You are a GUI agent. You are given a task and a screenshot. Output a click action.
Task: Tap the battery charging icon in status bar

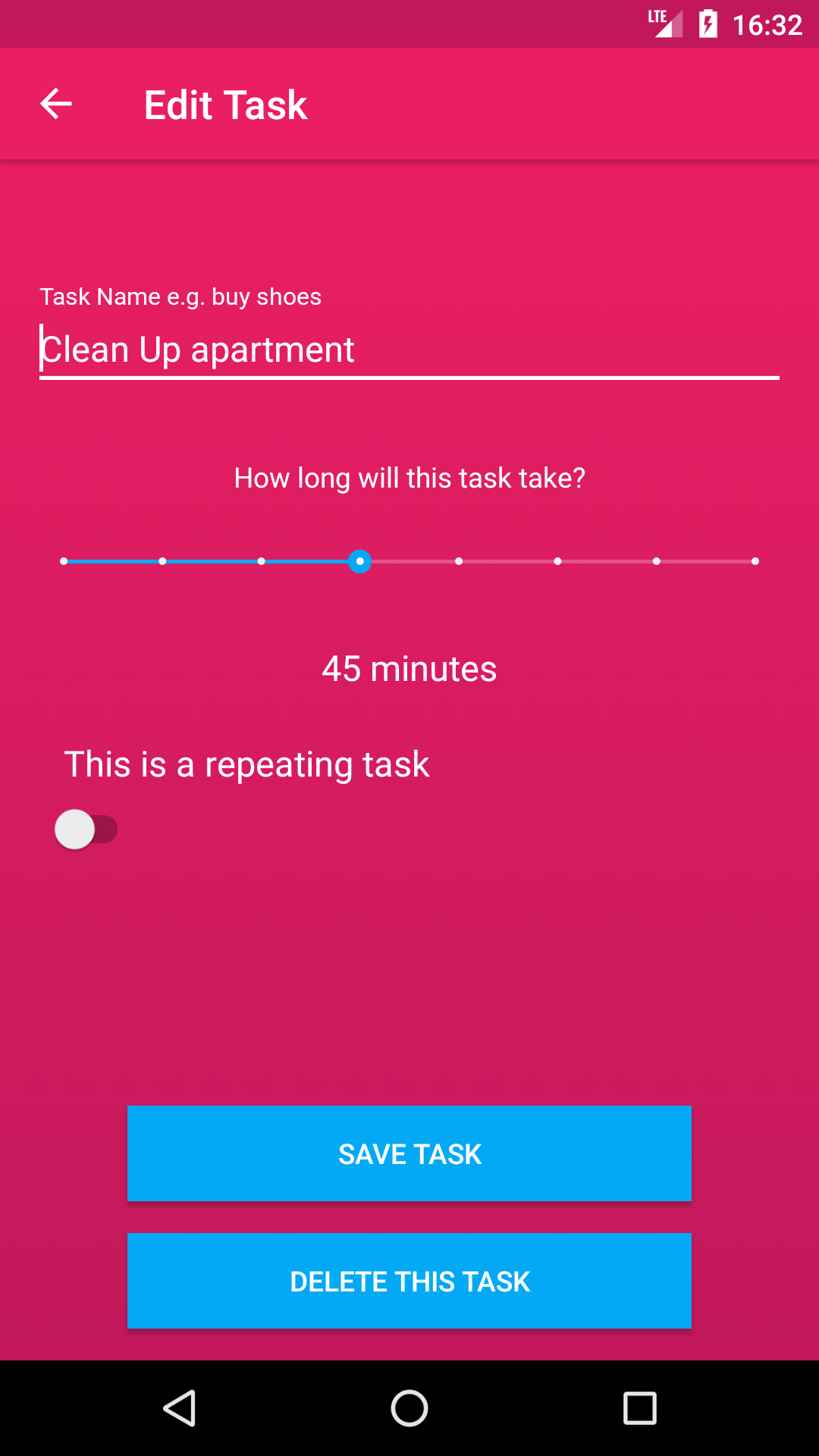pyautogui.click(x=707, y=24)
